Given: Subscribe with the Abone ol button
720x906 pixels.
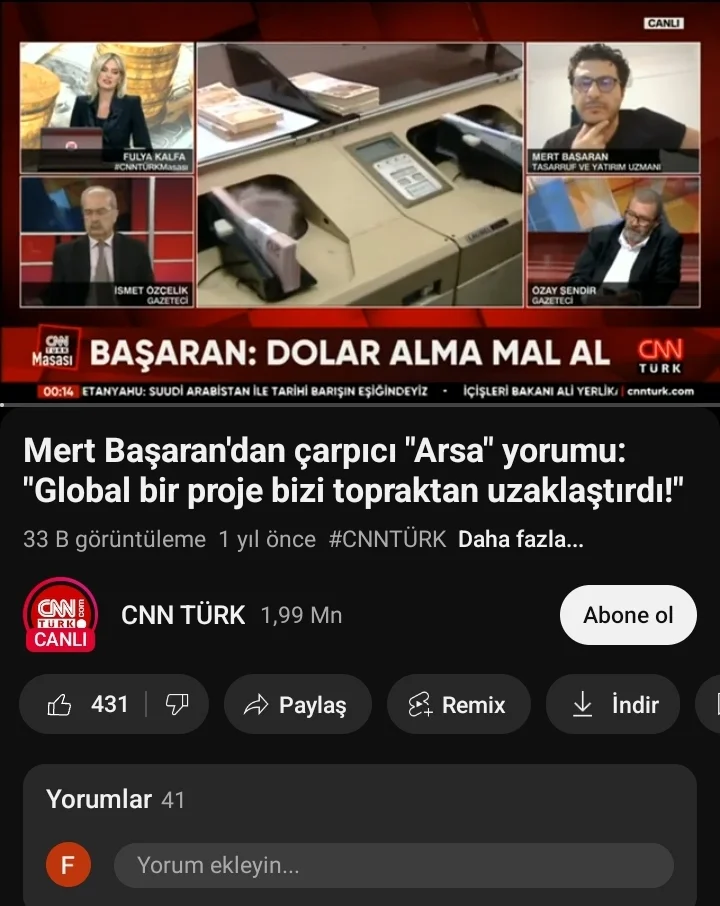Looking at the screenshot, I should click(628, 615).
